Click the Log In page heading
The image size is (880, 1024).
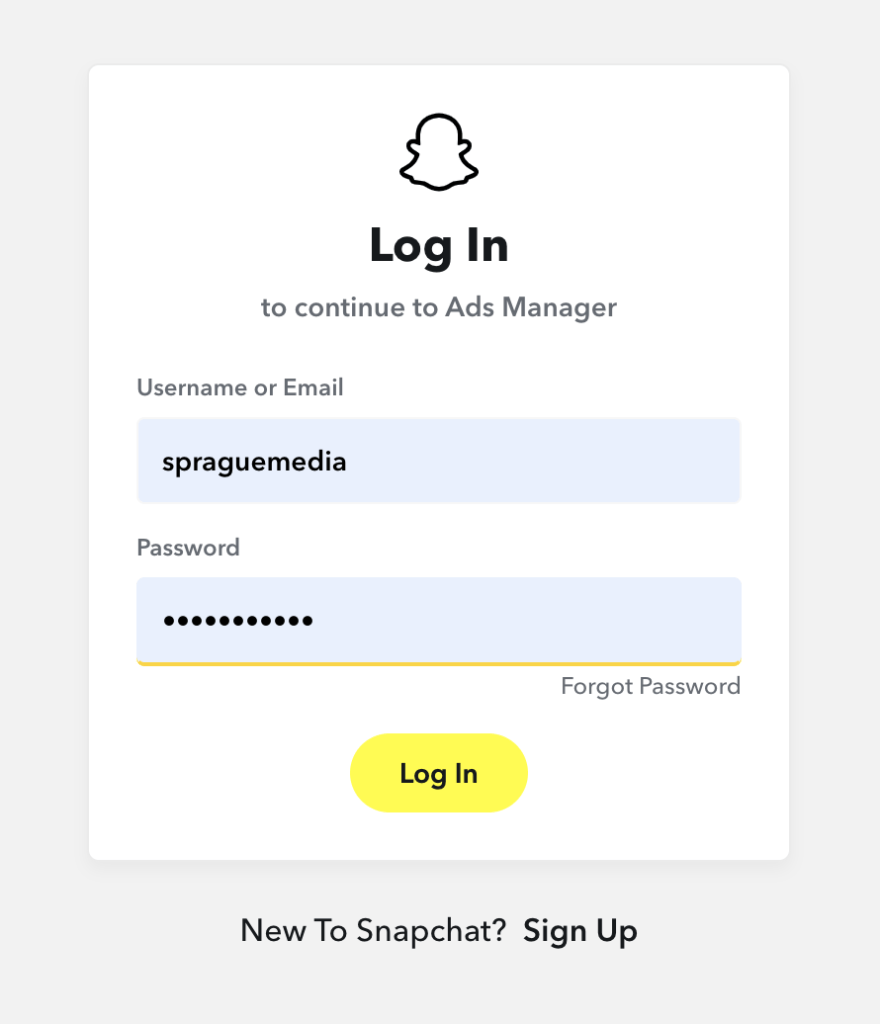[439, 245]
